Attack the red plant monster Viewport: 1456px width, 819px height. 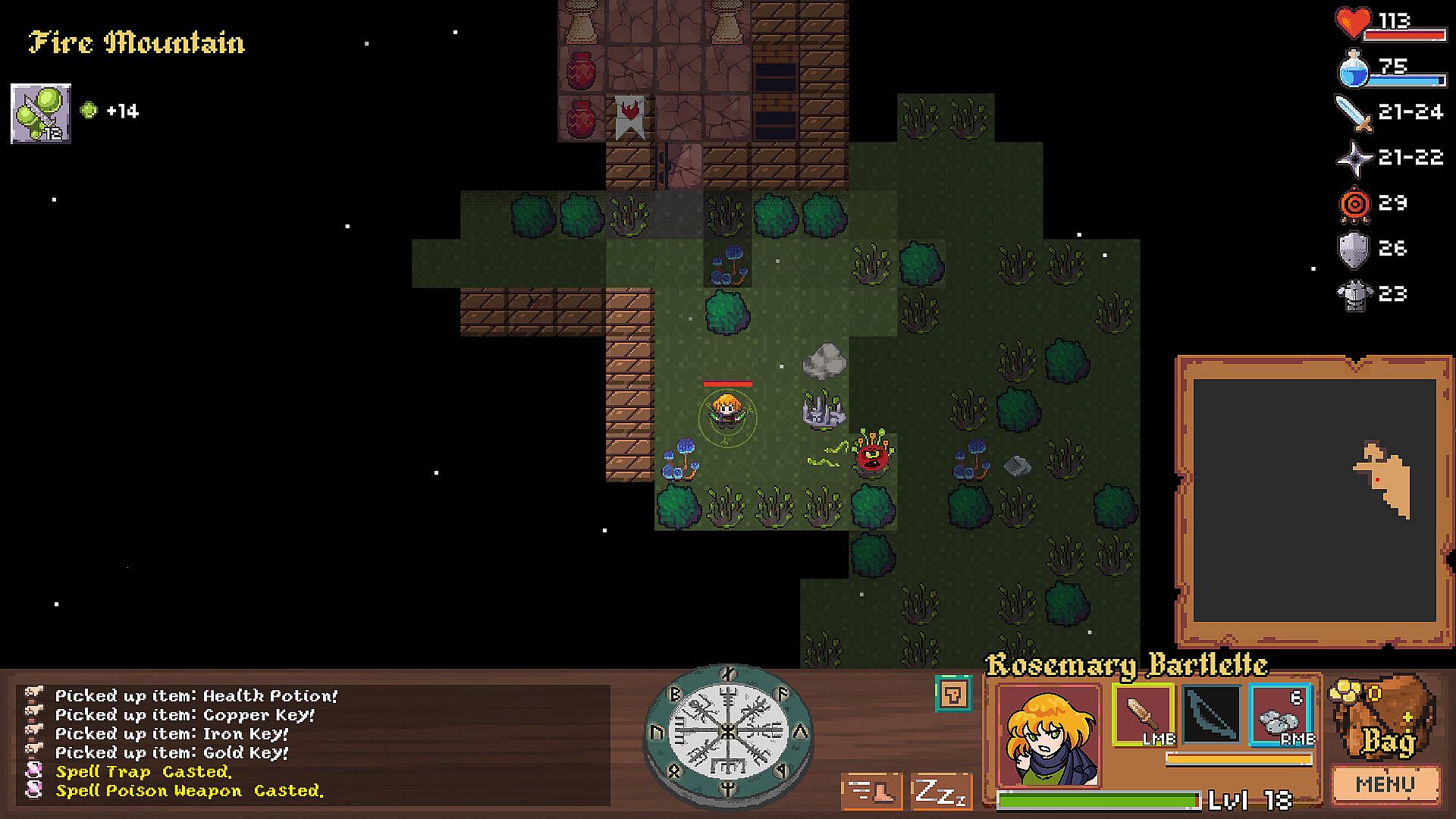point(873,455)
